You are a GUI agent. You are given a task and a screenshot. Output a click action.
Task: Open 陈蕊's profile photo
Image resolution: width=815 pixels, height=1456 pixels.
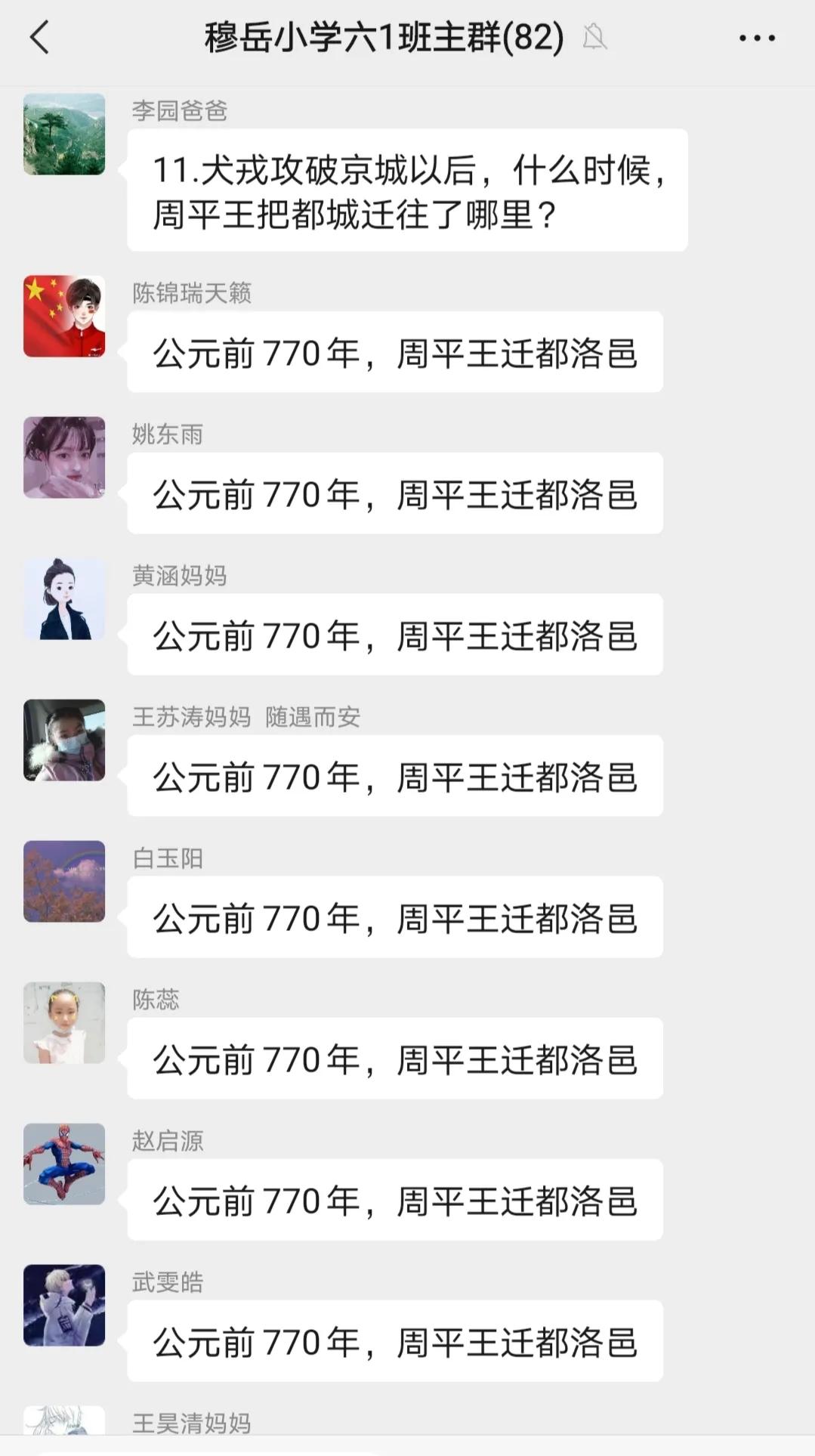[64, 1022]
